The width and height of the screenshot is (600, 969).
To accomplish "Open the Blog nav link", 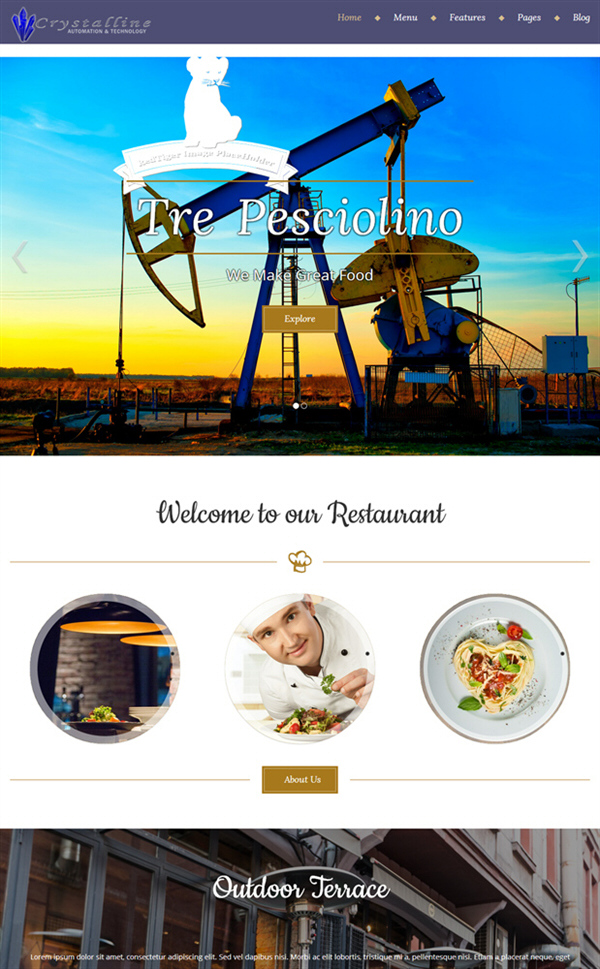I will click(x=581, y=18).
